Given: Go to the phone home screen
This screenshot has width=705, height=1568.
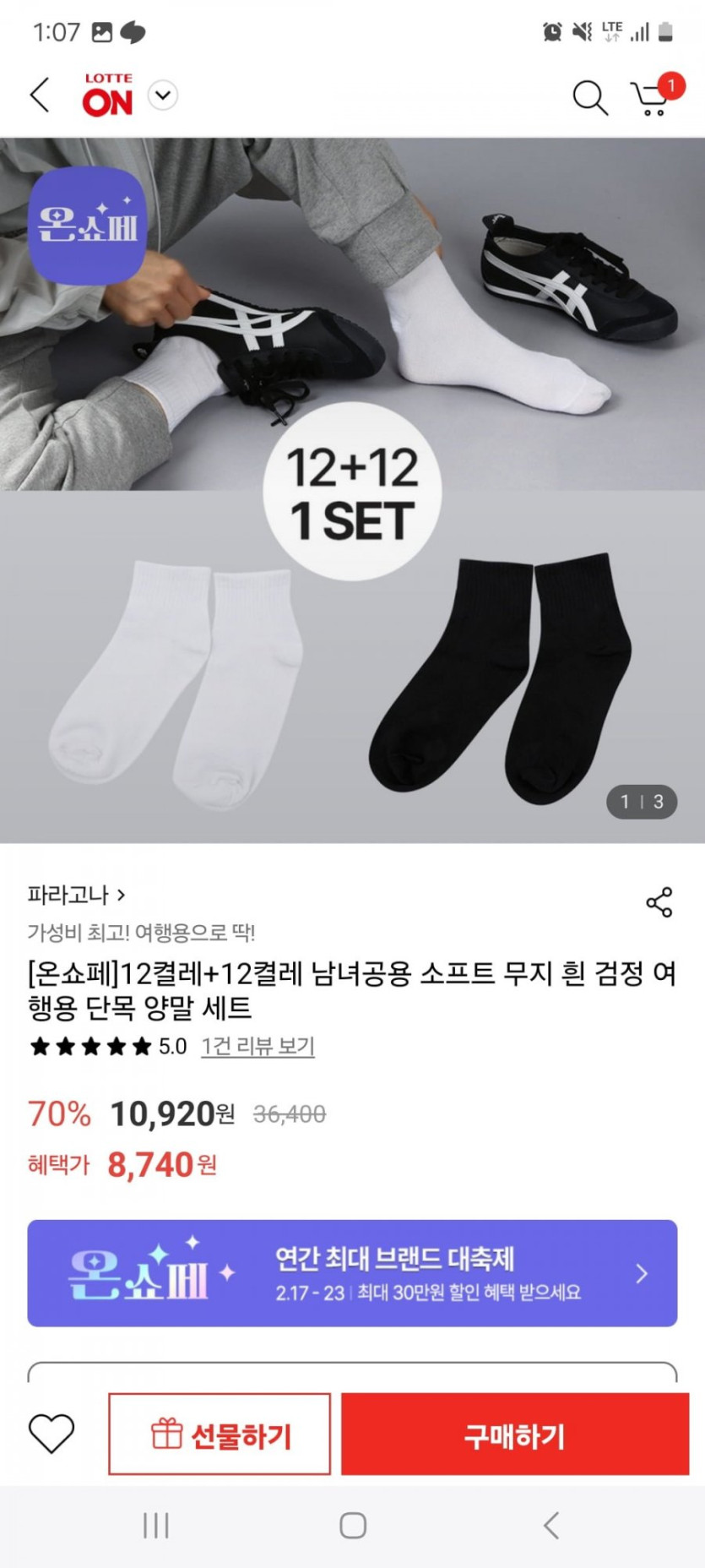Looking at the screenshot, I should pyautogui.click(x=353, y=1526).
